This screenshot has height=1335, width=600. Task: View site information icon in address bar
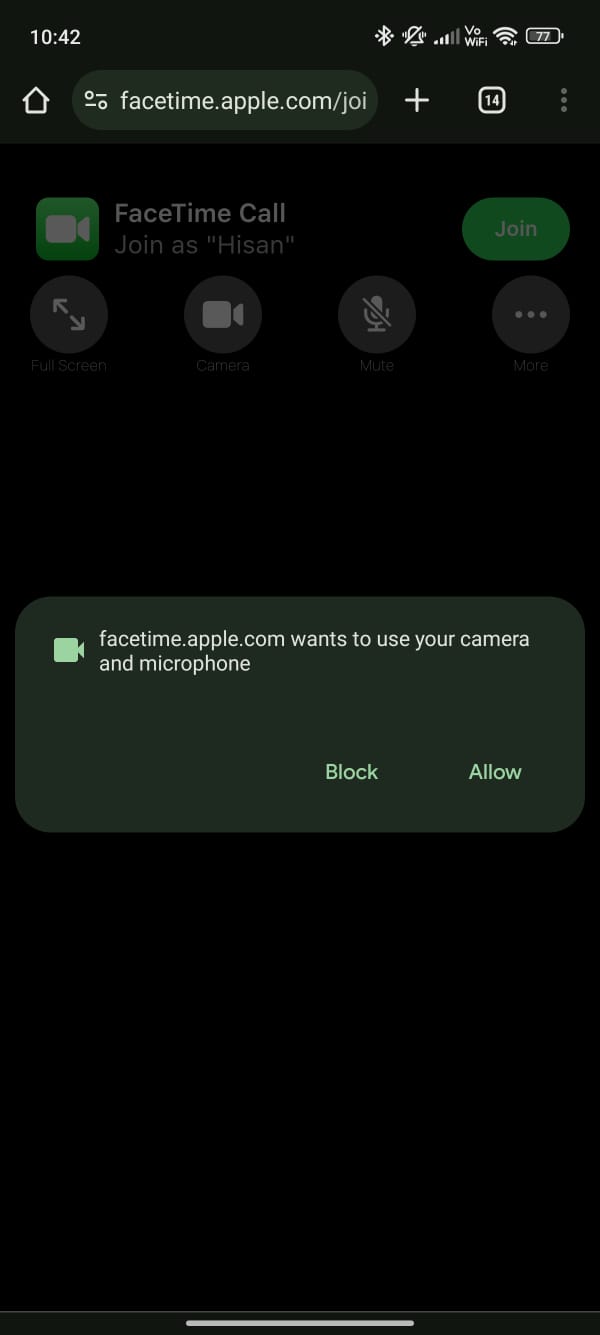(x=96, y=100)
